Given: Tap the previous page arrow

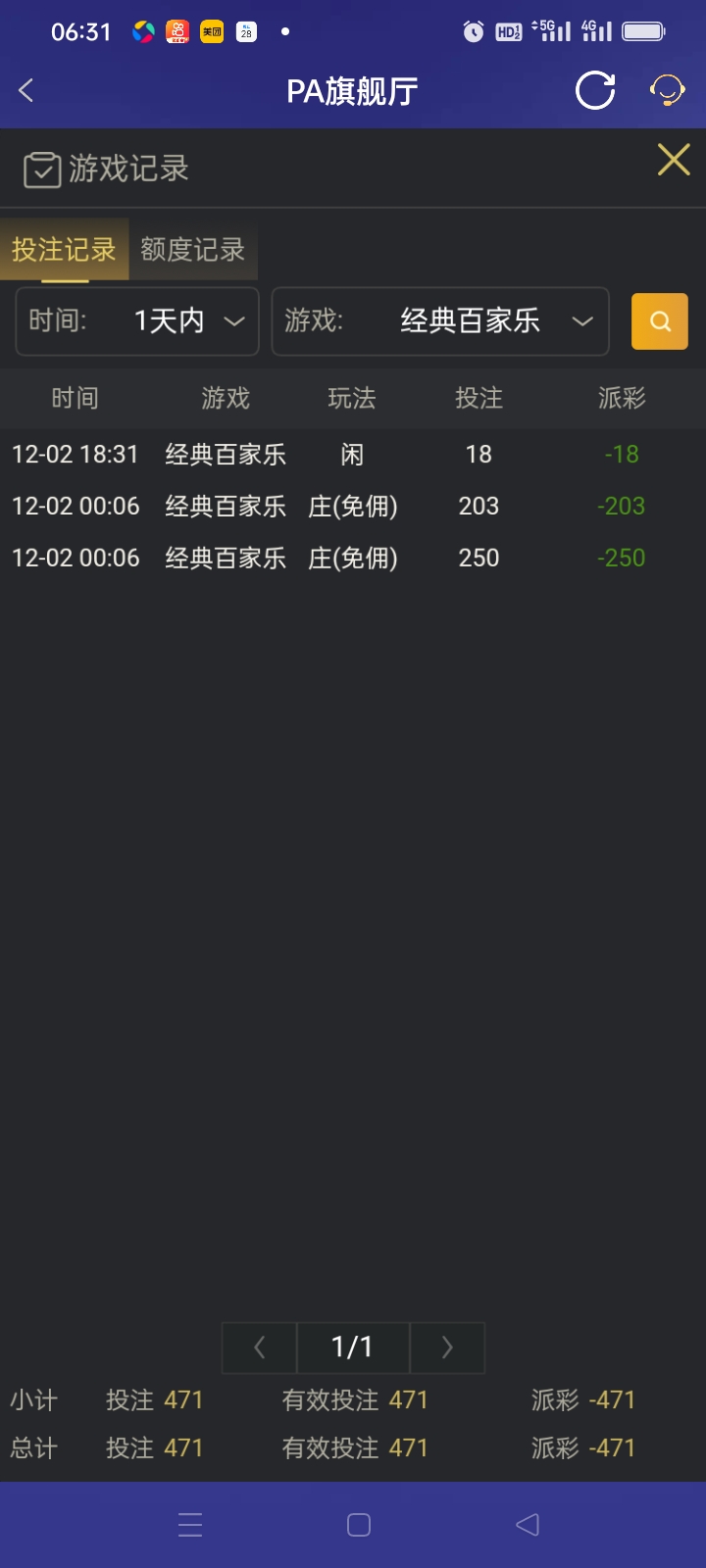Looking at the screenshot, I should point(258,1347).
